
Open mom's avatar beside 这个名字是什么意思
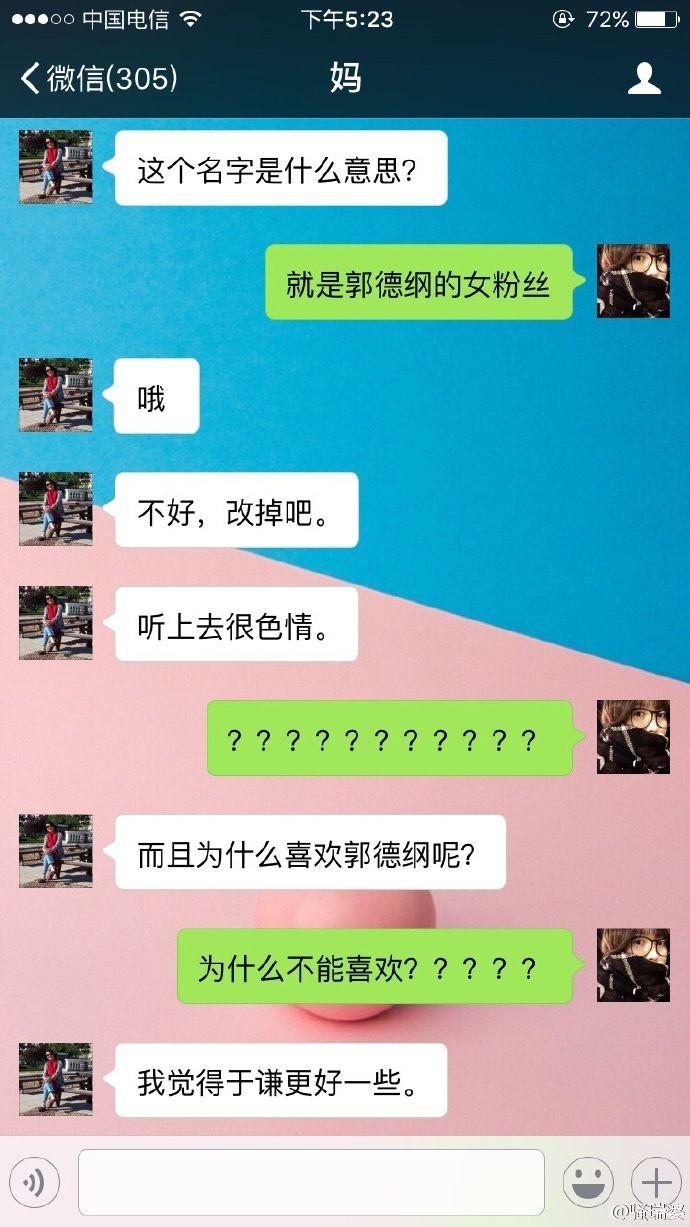(x=56, y=167)
